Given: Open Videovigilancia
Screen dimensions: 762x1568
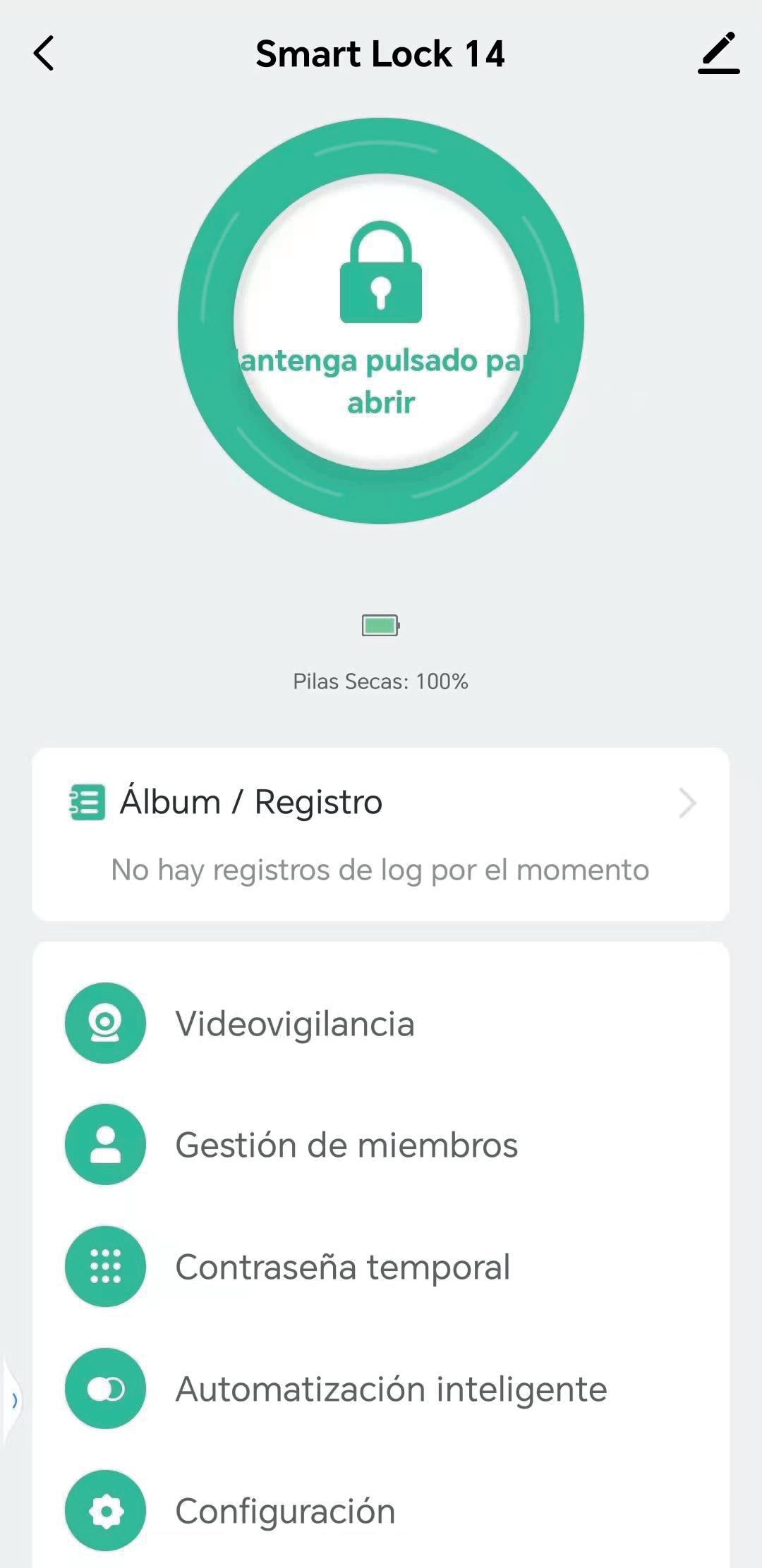Looking at the screenshot, I should (x=380, y=1023).
